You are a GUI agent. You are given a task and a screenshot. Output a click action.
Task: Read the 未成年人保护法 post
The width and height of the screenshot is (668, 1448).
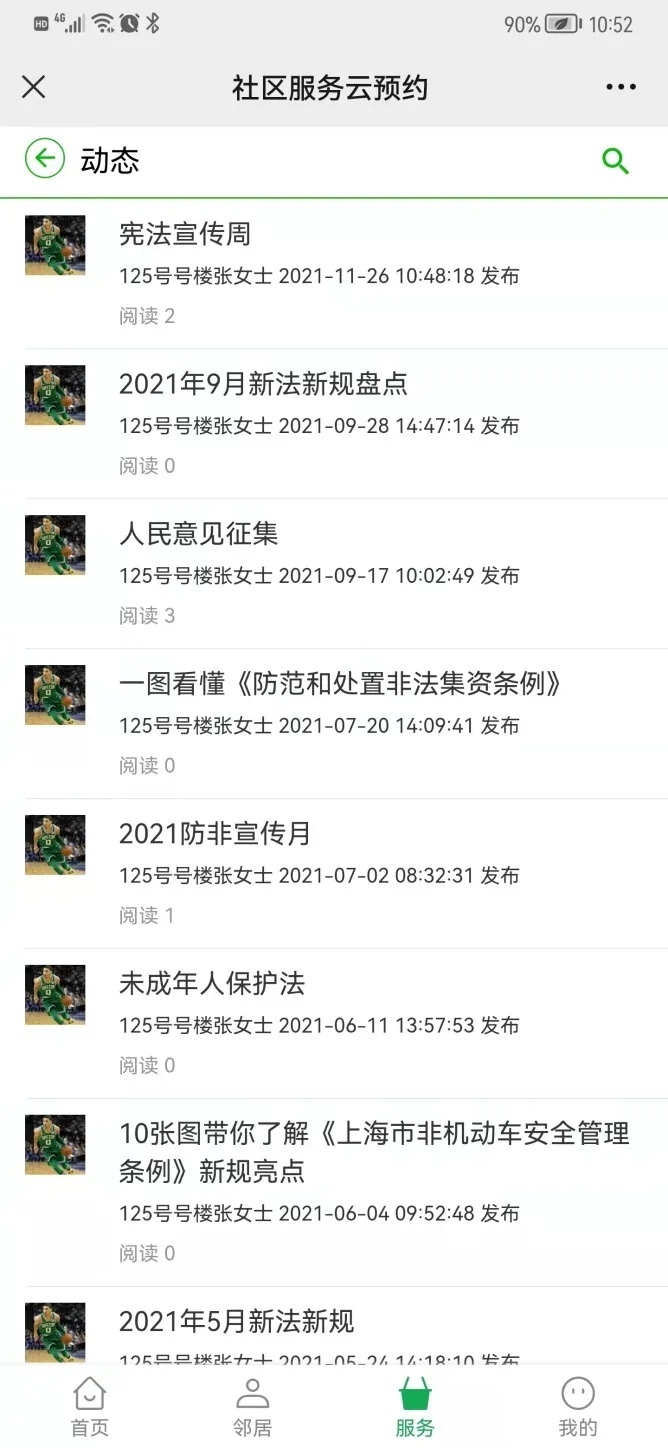[x=212, y=984]
